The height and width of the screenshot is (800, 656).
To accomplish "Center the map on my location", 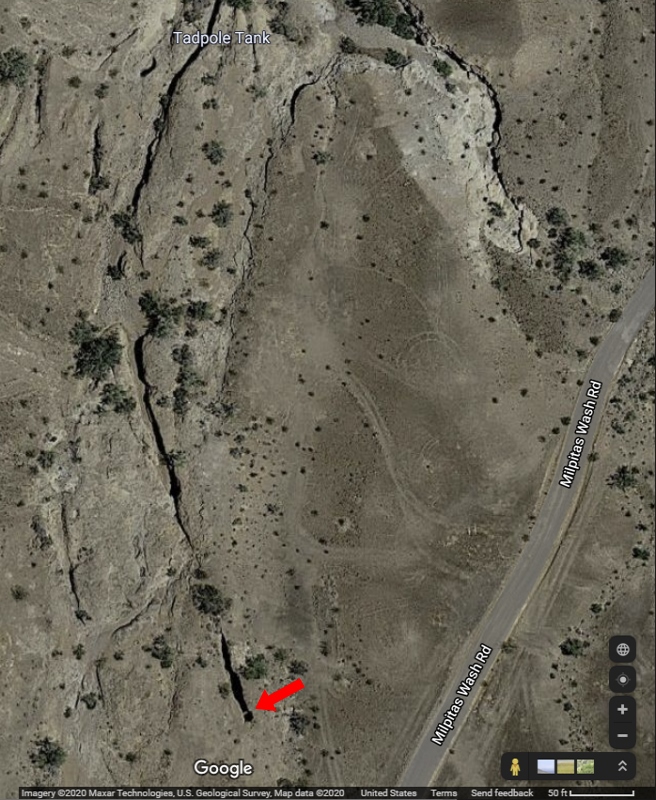I will [x=623, y=679].
